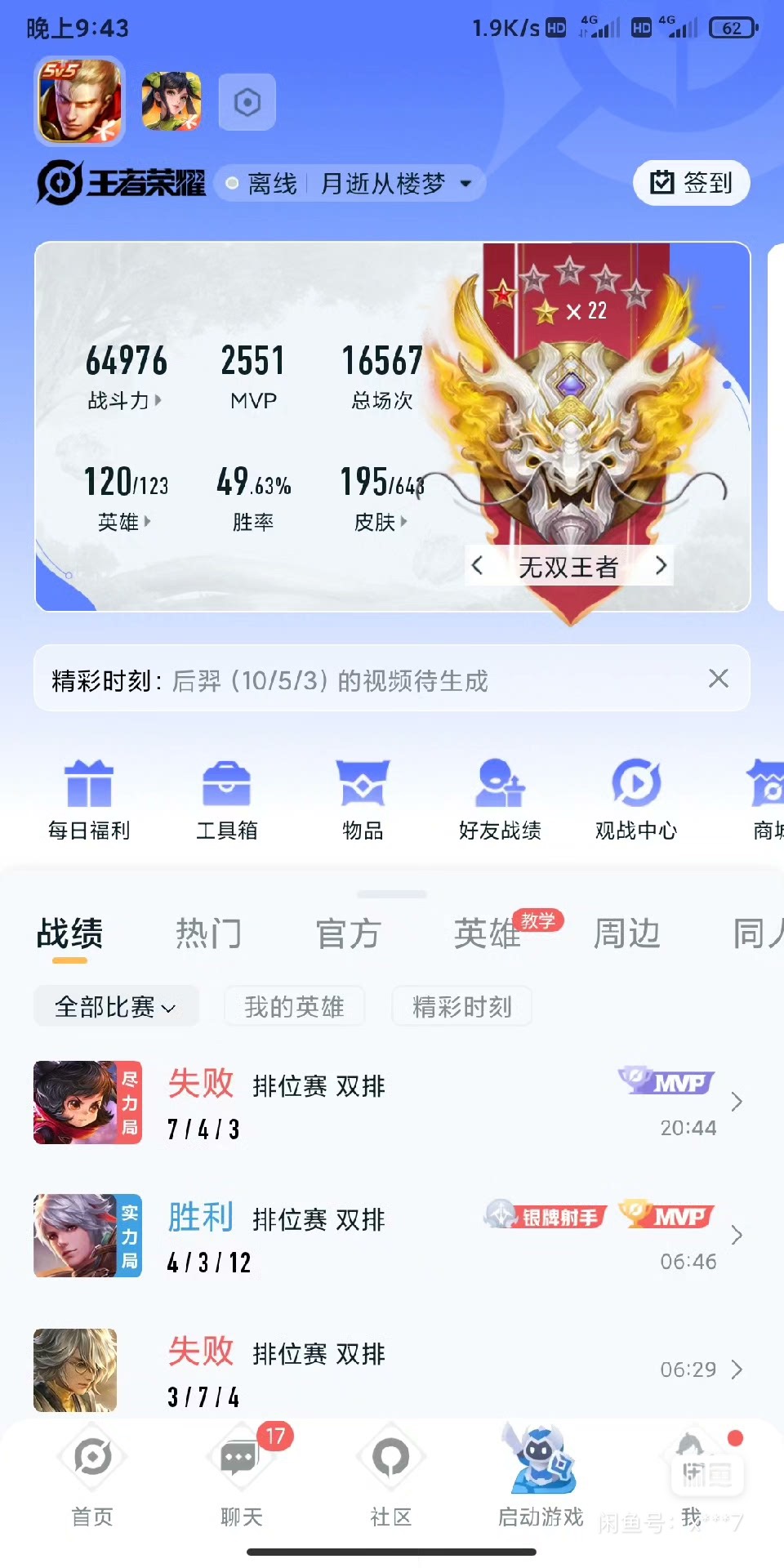Screen dimensions: 784x1568
Task: Switch to the 英雄 tab
Action: coord(488,933)
